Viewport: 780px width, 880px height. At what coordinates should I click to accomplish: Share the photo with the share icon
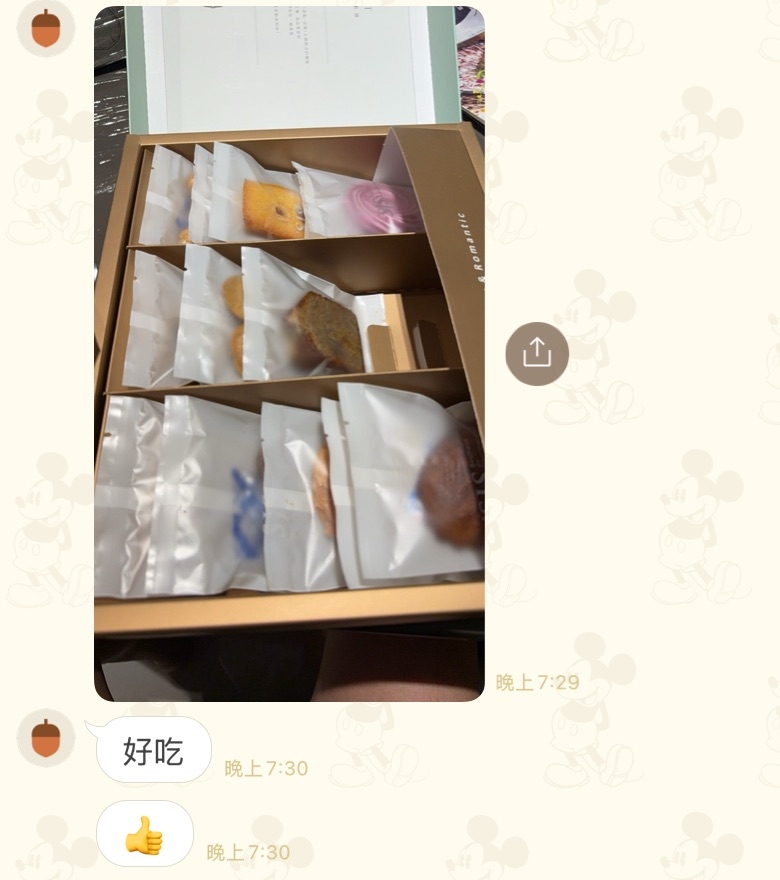[537, 353]
